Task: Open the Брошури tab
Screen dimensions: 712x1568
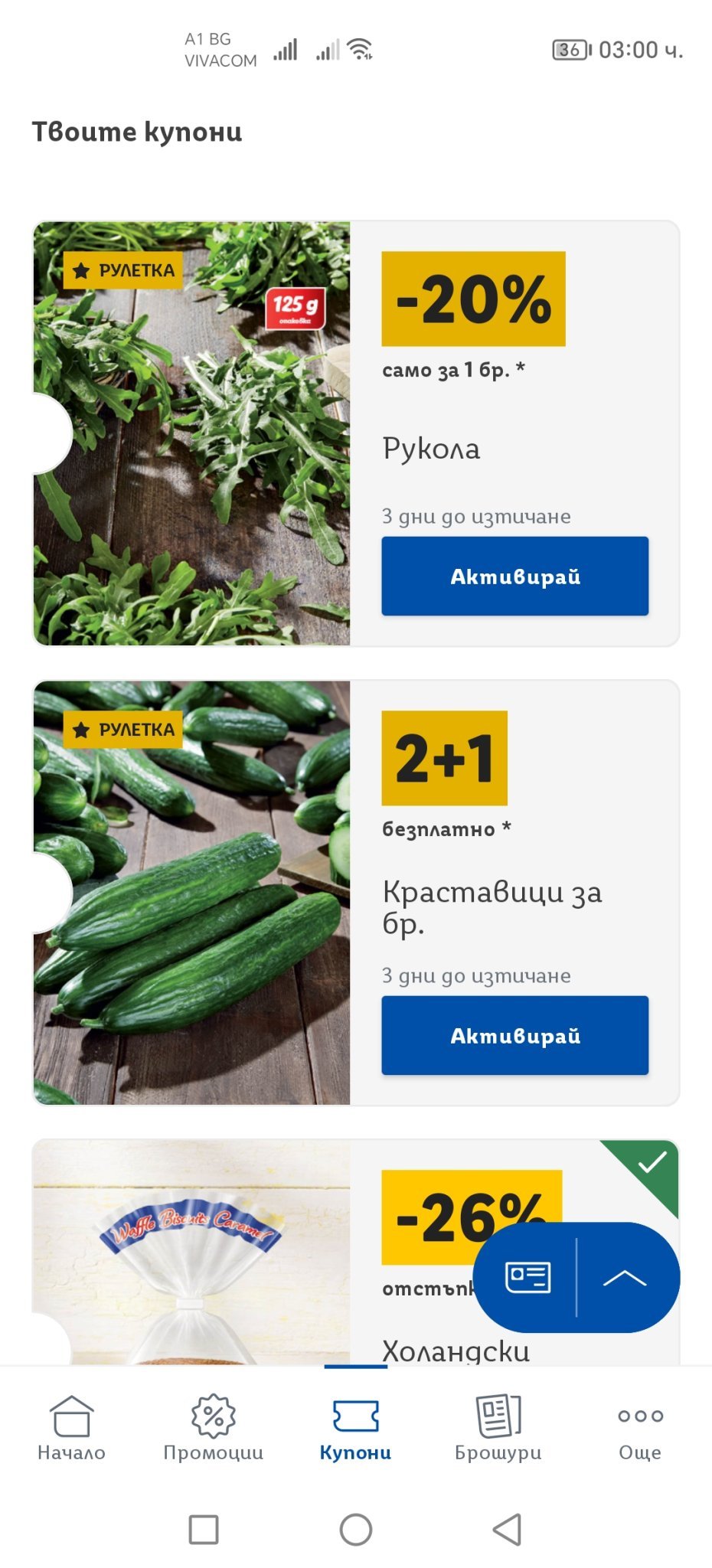Action: tap(498, 1428)
